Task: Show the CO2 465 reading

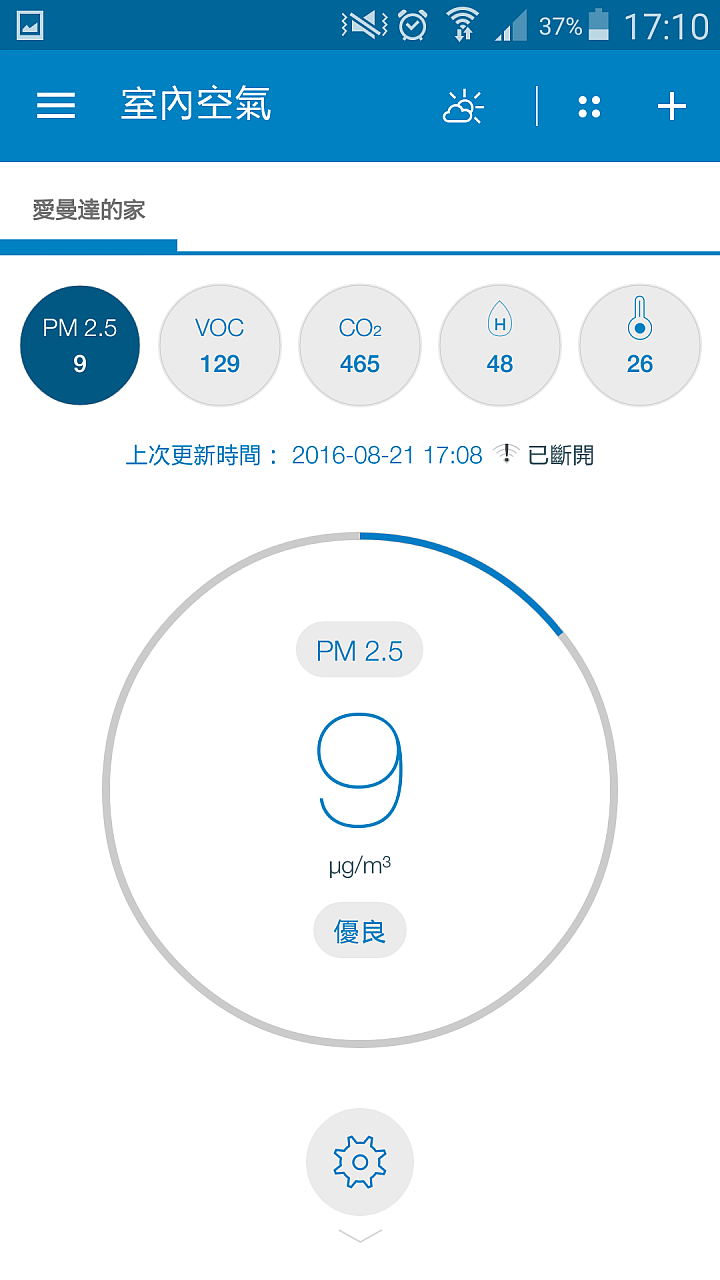Action: (x=360, y=345)
